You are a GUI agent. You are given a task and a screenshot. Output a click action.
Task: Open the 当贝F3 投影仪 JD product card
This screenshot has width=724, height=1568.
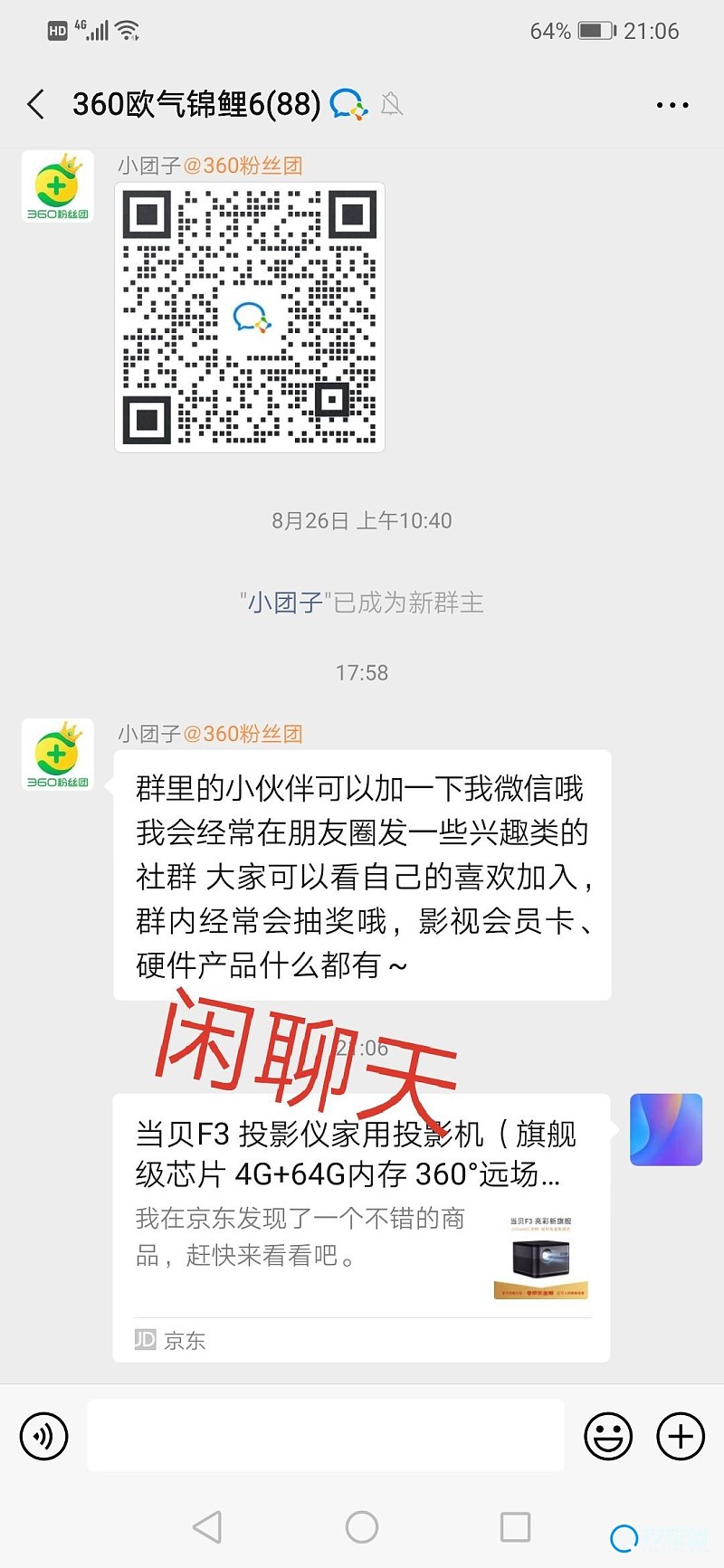361,1226
